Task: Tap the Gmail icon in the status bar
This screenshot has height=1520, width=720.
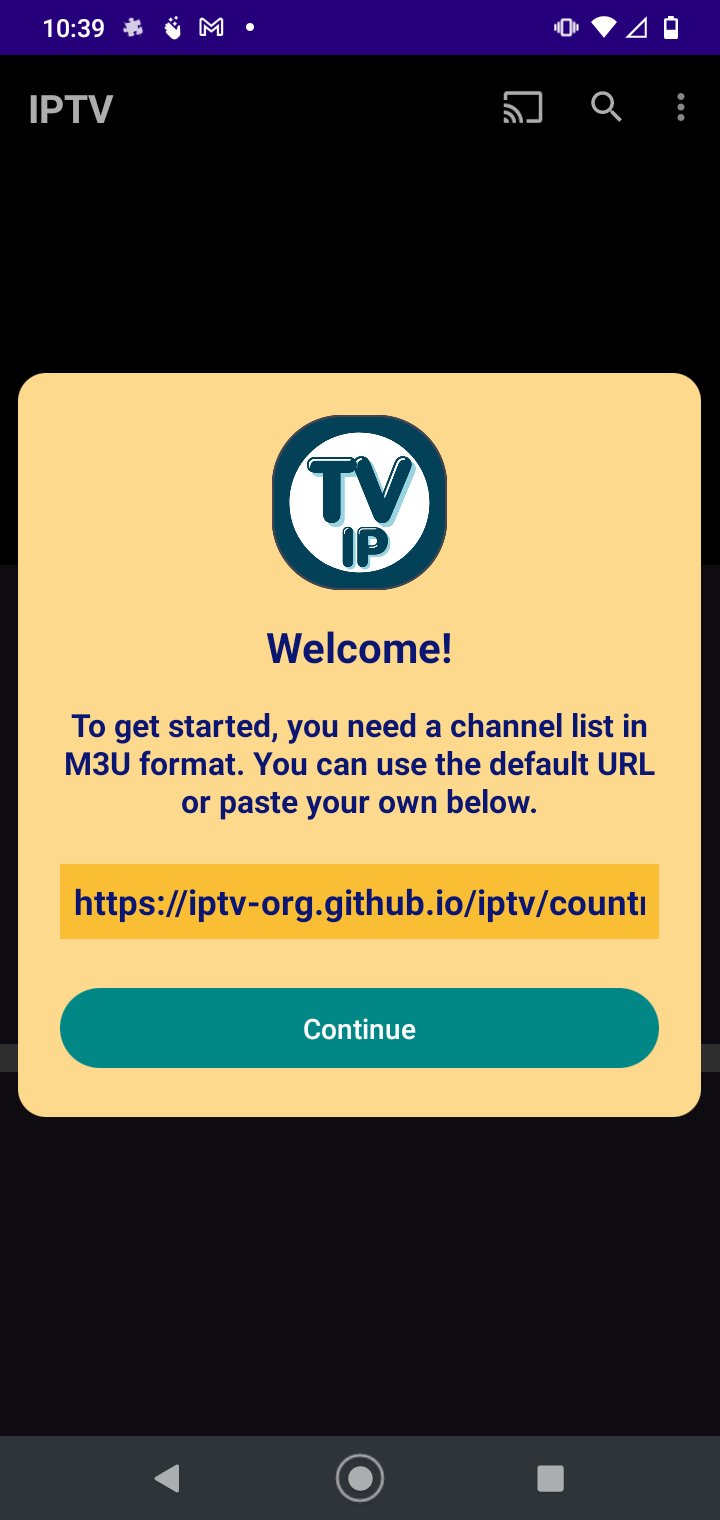Action: 211,27
